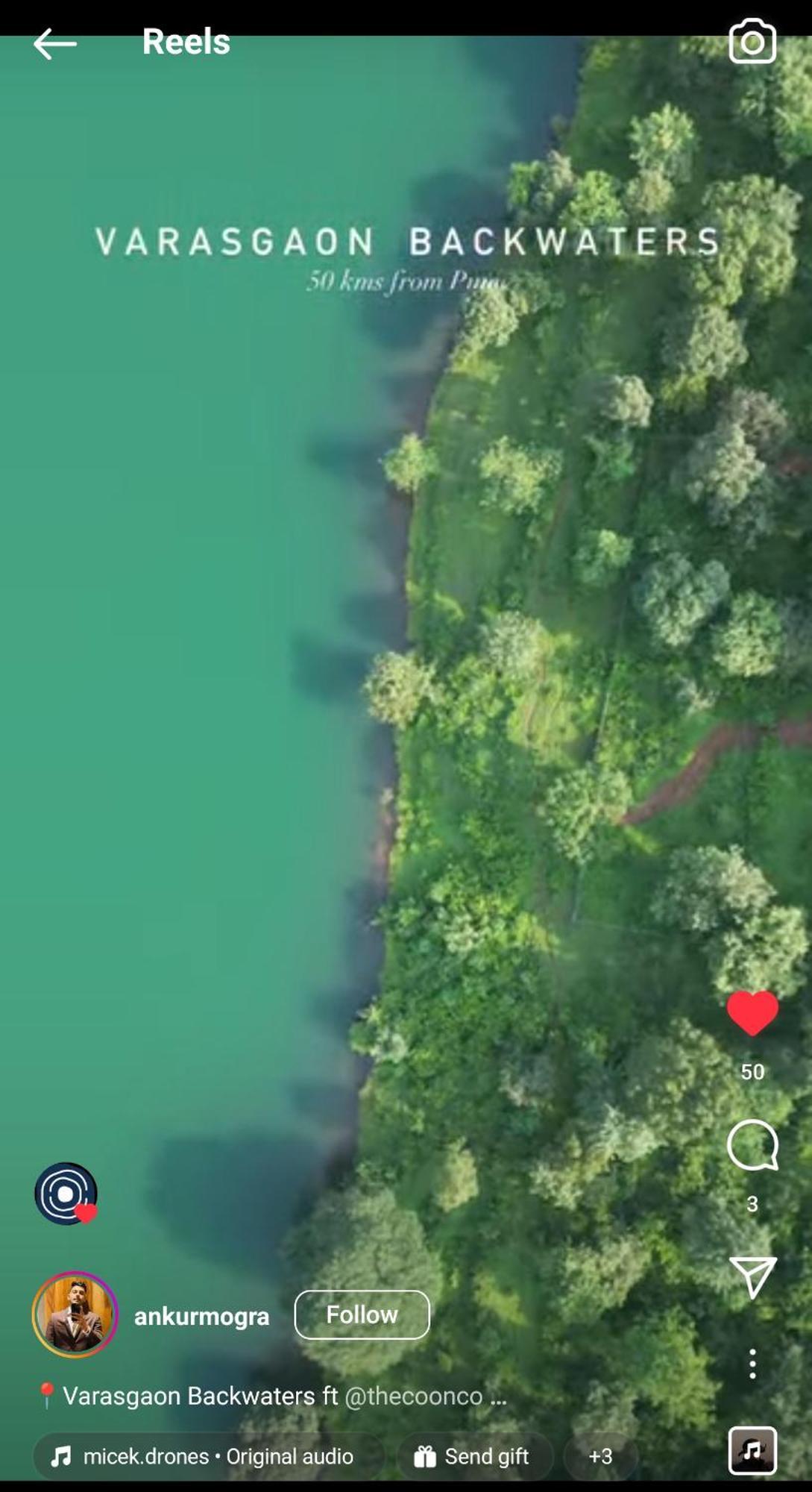Open the three-dot more options menu

tap(752, 1364)
